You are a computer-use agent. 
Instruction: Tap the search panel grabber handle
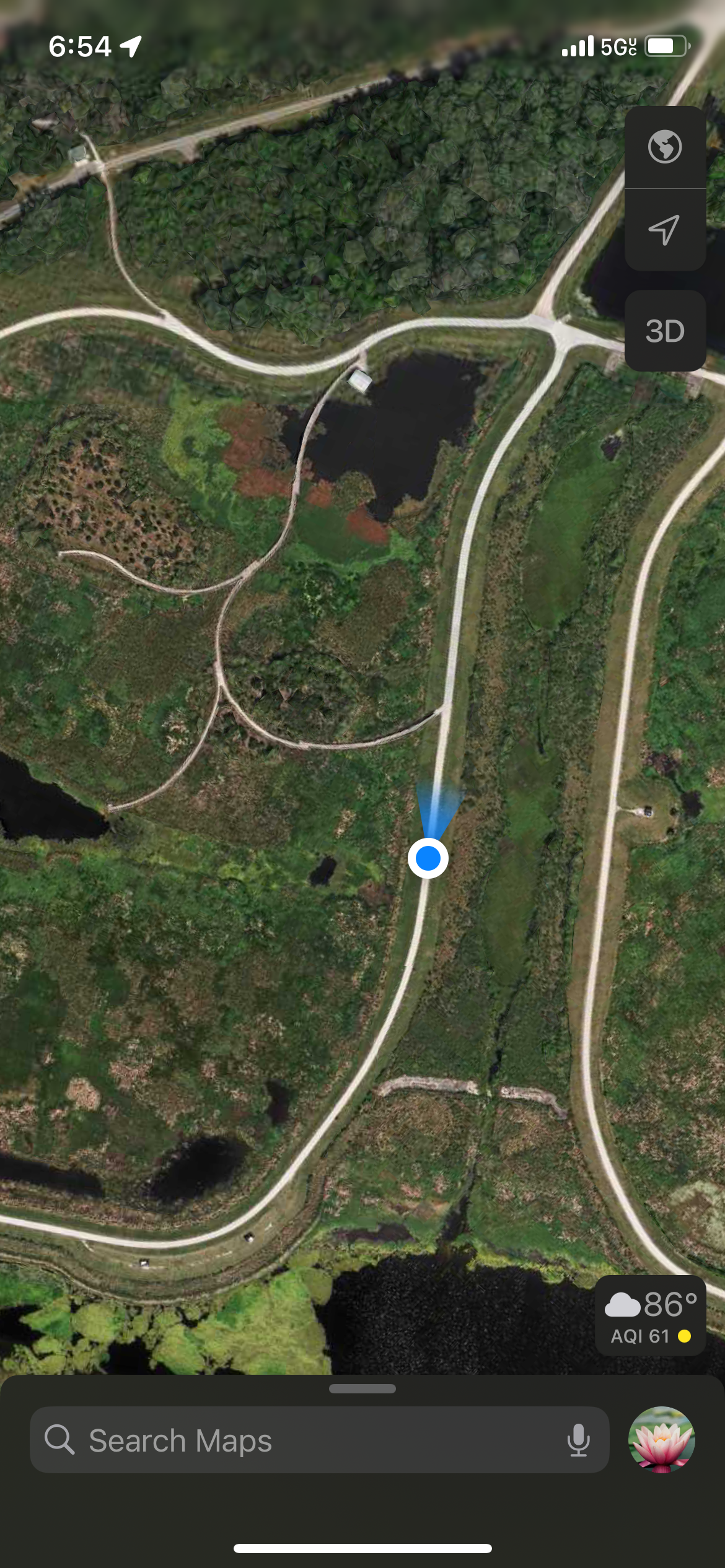pos(362,1388)
